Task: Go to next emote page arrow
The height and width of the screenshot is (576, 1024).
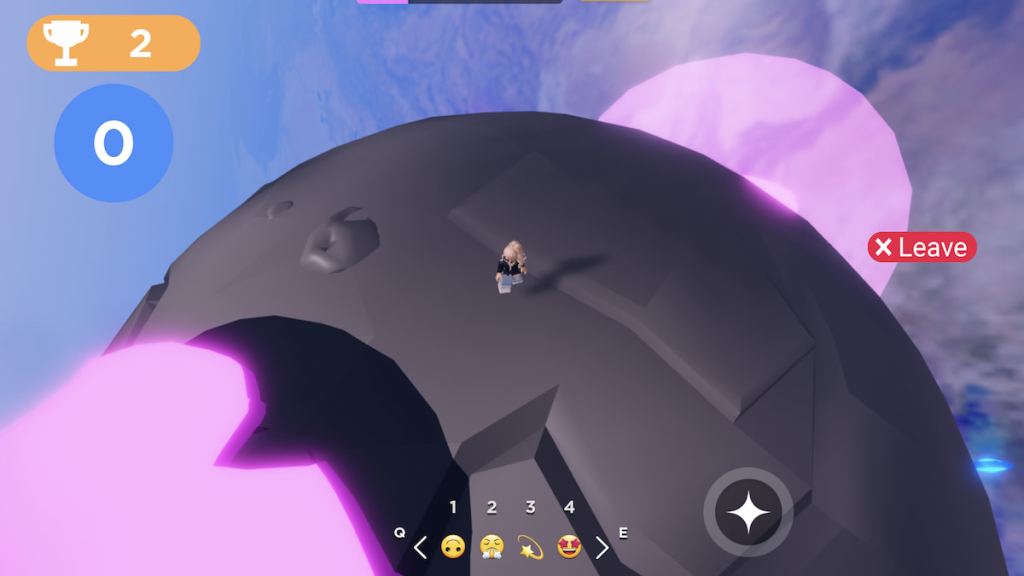Action: 602,547
